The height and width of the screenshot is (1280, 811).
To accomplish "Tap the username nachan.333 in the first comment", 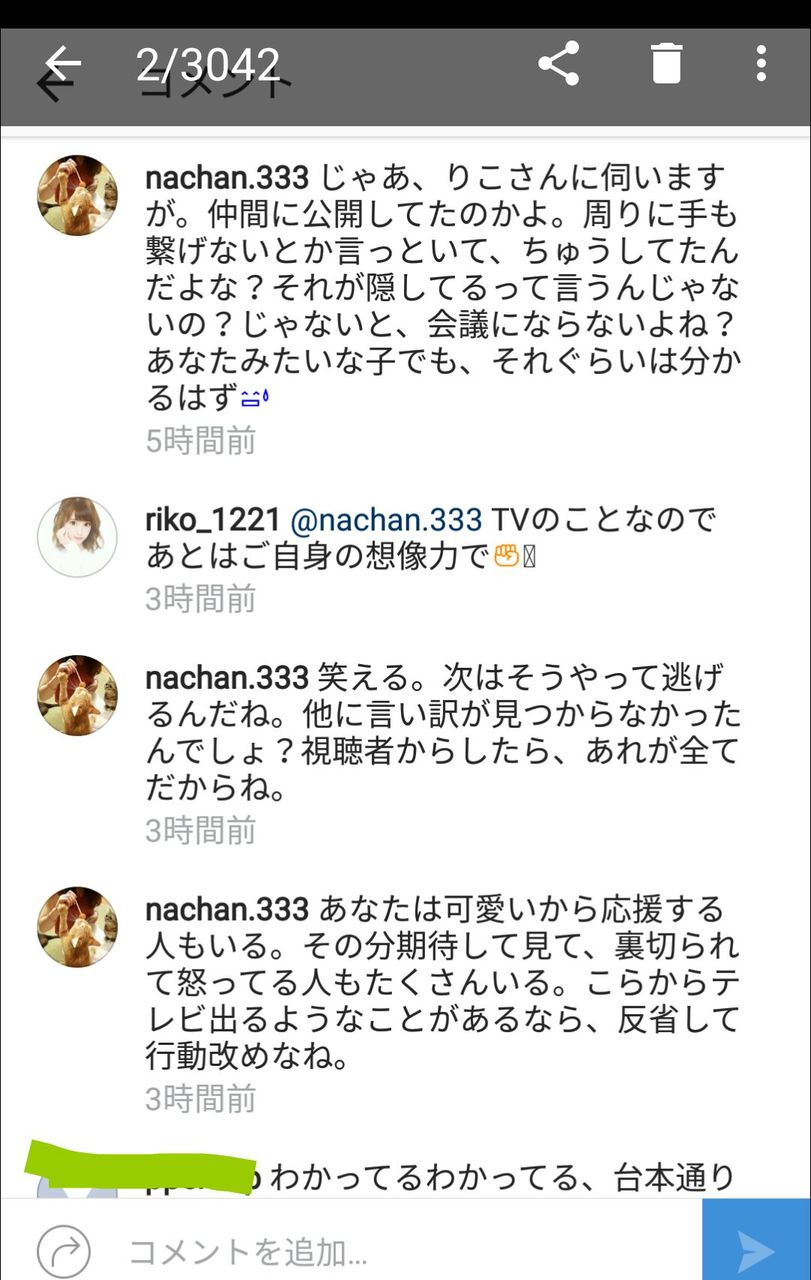I will point(224,178).
